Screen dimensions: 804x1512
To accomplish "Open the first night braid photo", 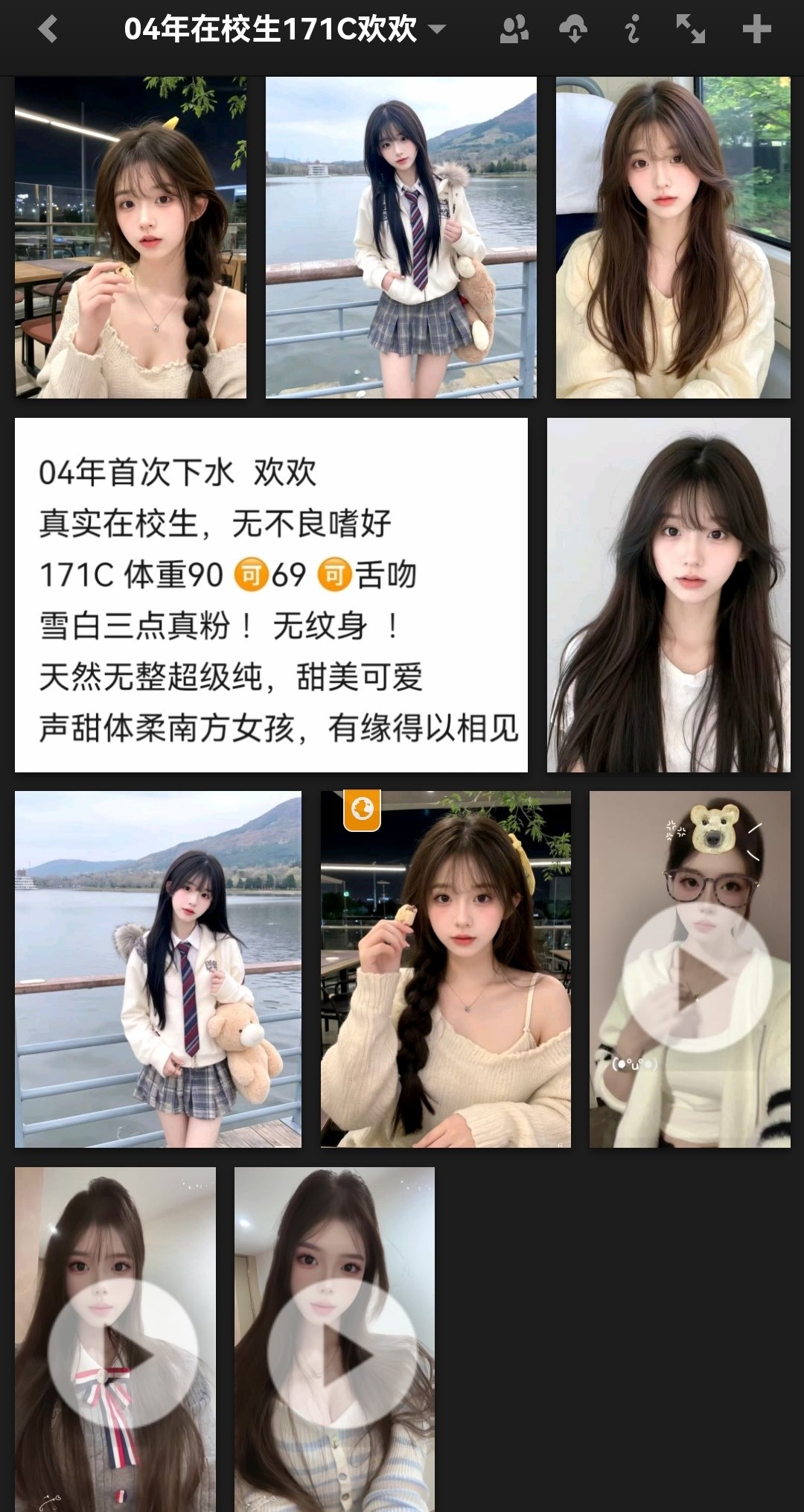I will click(130, 237).
